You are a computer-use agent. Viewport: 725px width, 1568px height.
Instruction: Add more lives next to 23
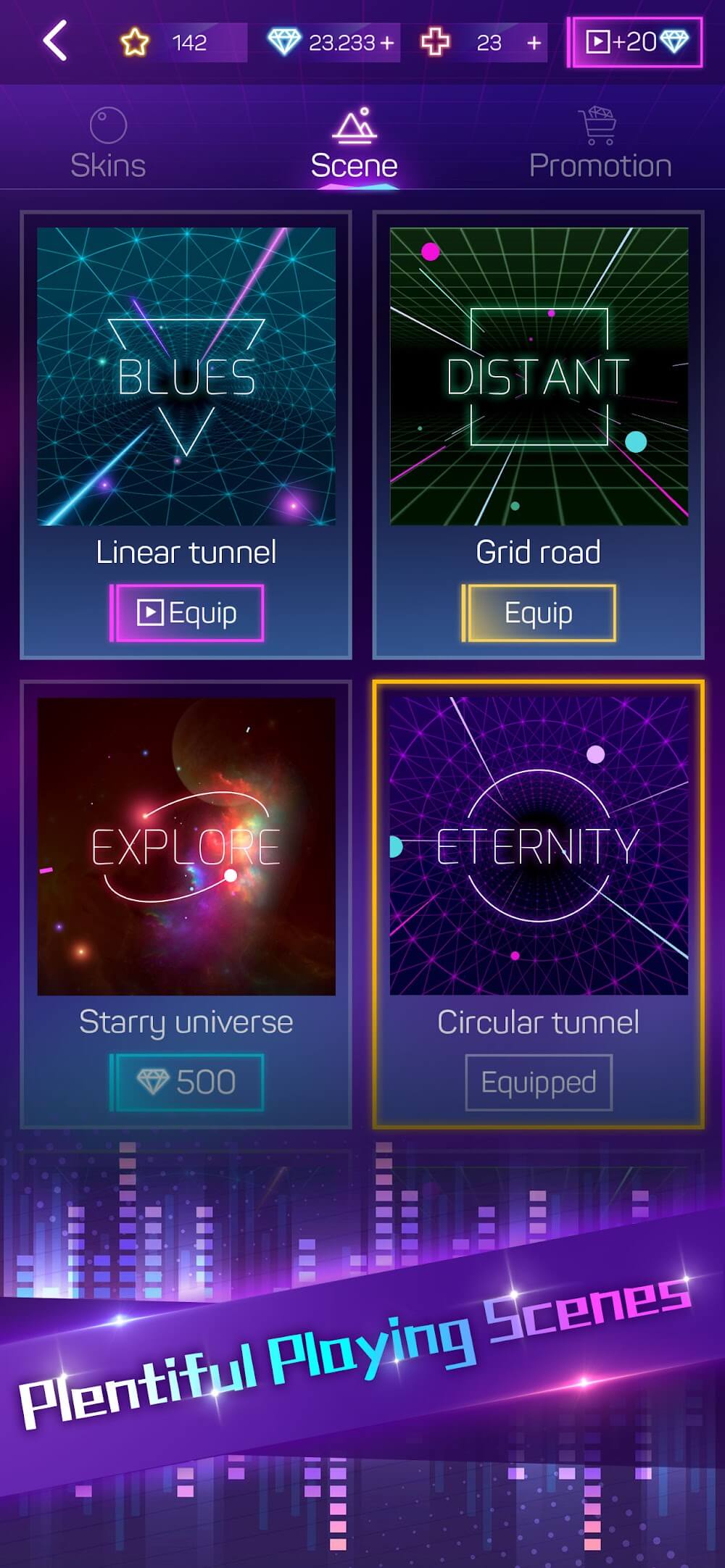[x=534, y=43]
